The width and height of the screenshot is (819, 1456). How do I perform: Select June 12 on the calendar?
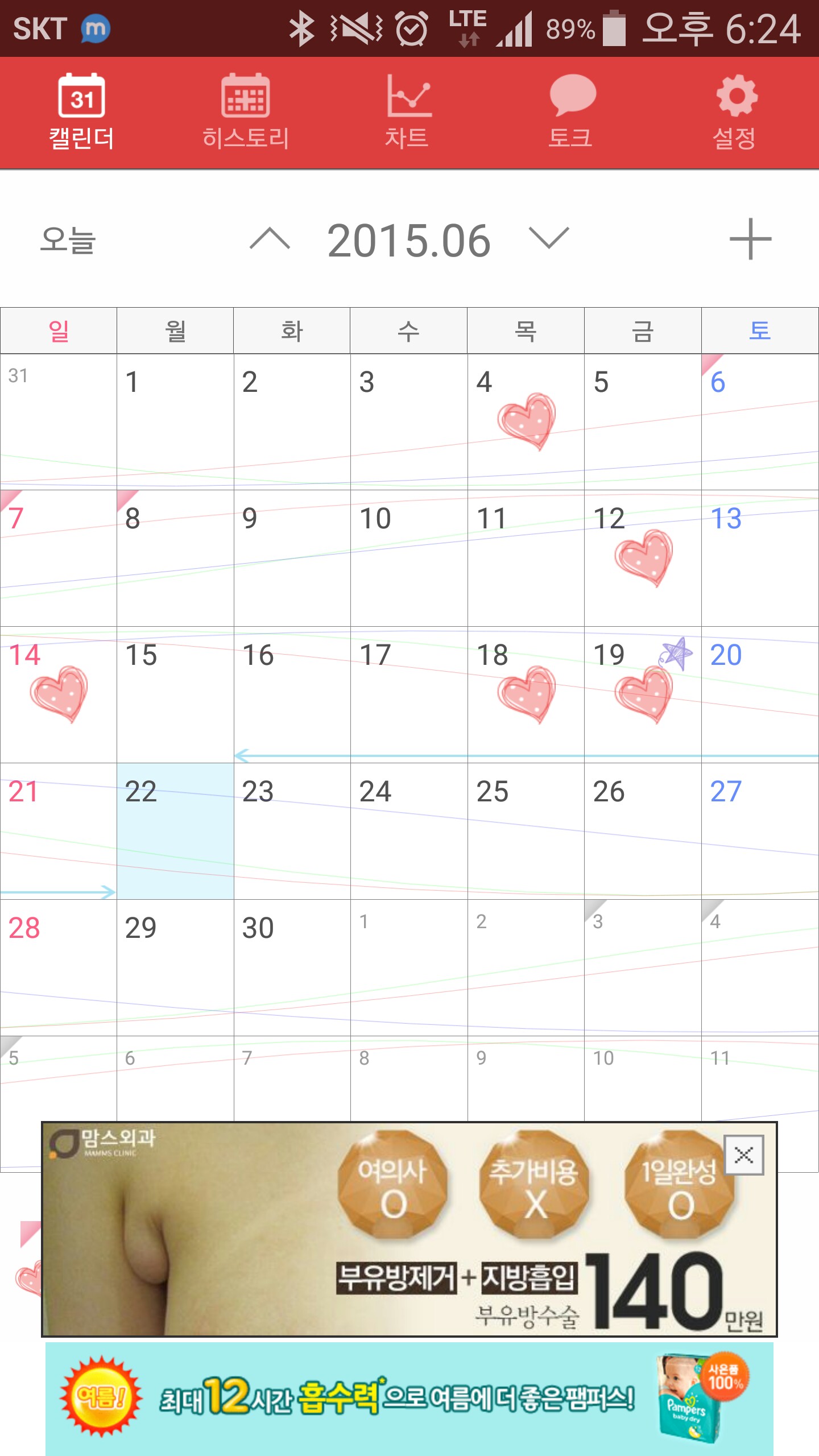click(643, 557)
